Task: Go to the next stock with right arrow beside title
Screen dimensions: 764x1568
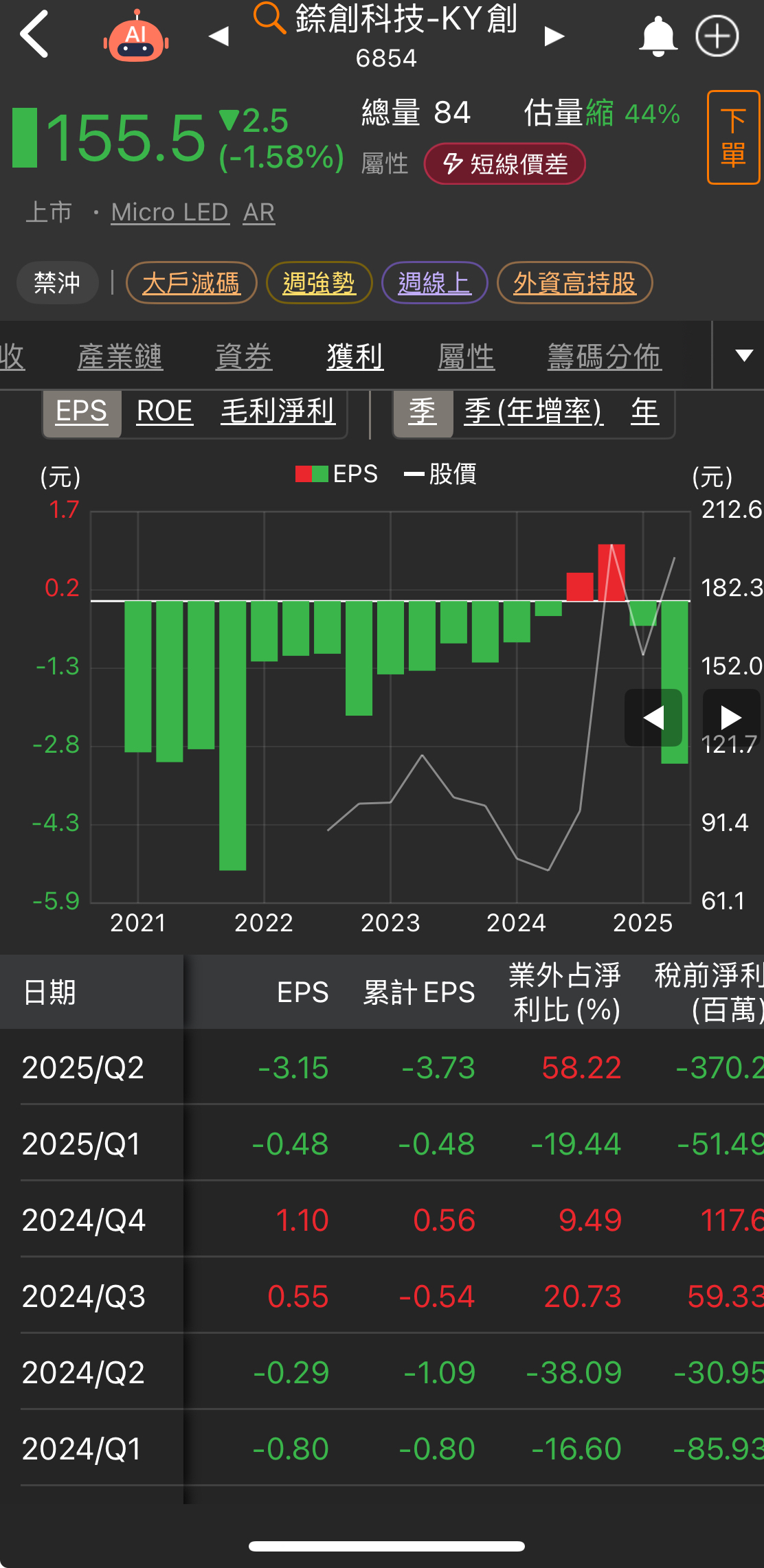Action: tap(554, 36)
